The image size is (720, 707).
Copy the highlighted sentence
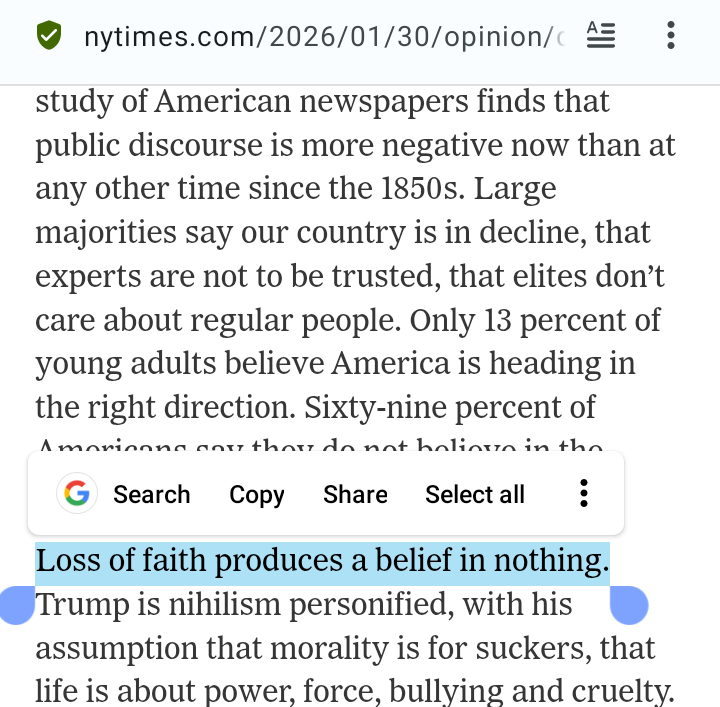257,494
